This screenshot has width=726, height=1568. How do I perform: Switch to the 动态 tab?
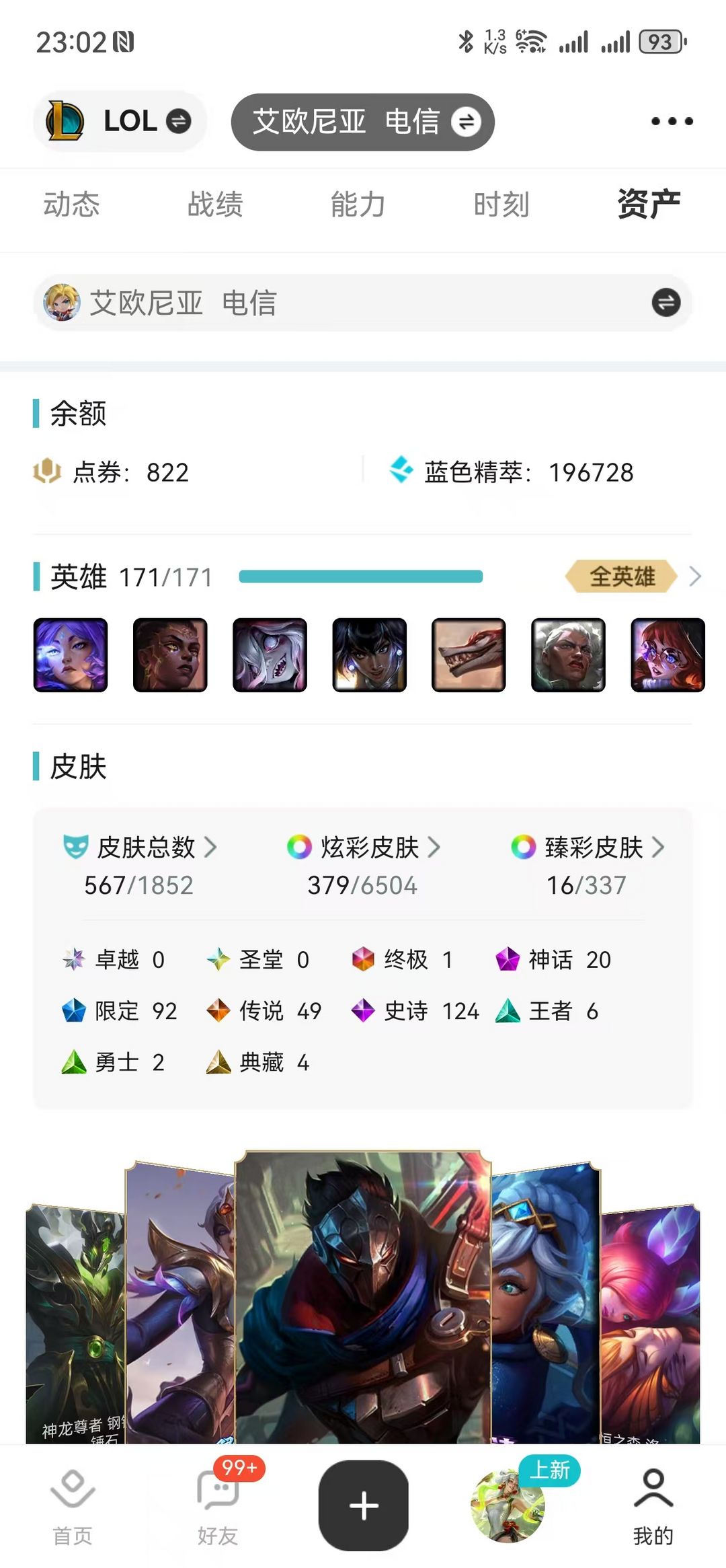tap(71, 204)
